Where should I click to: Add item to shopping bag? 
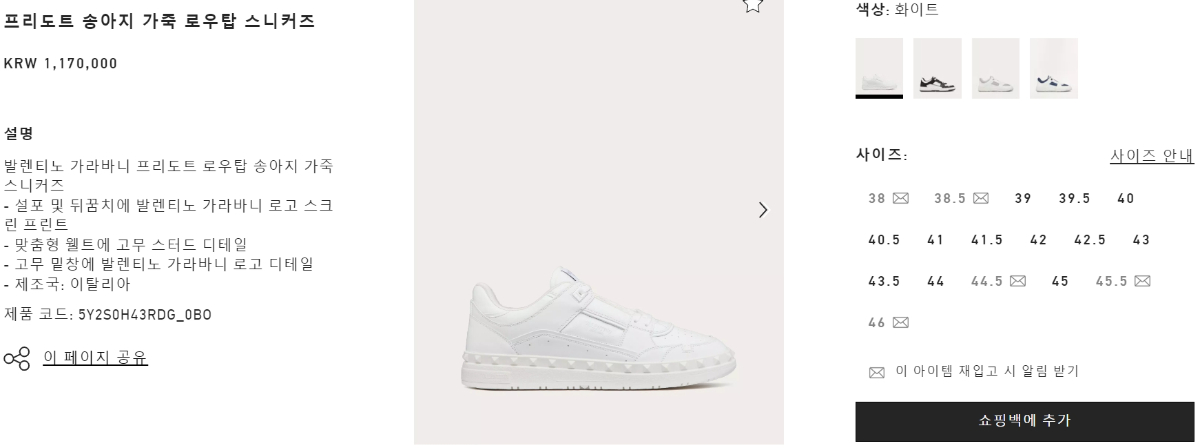[1025, 421]
